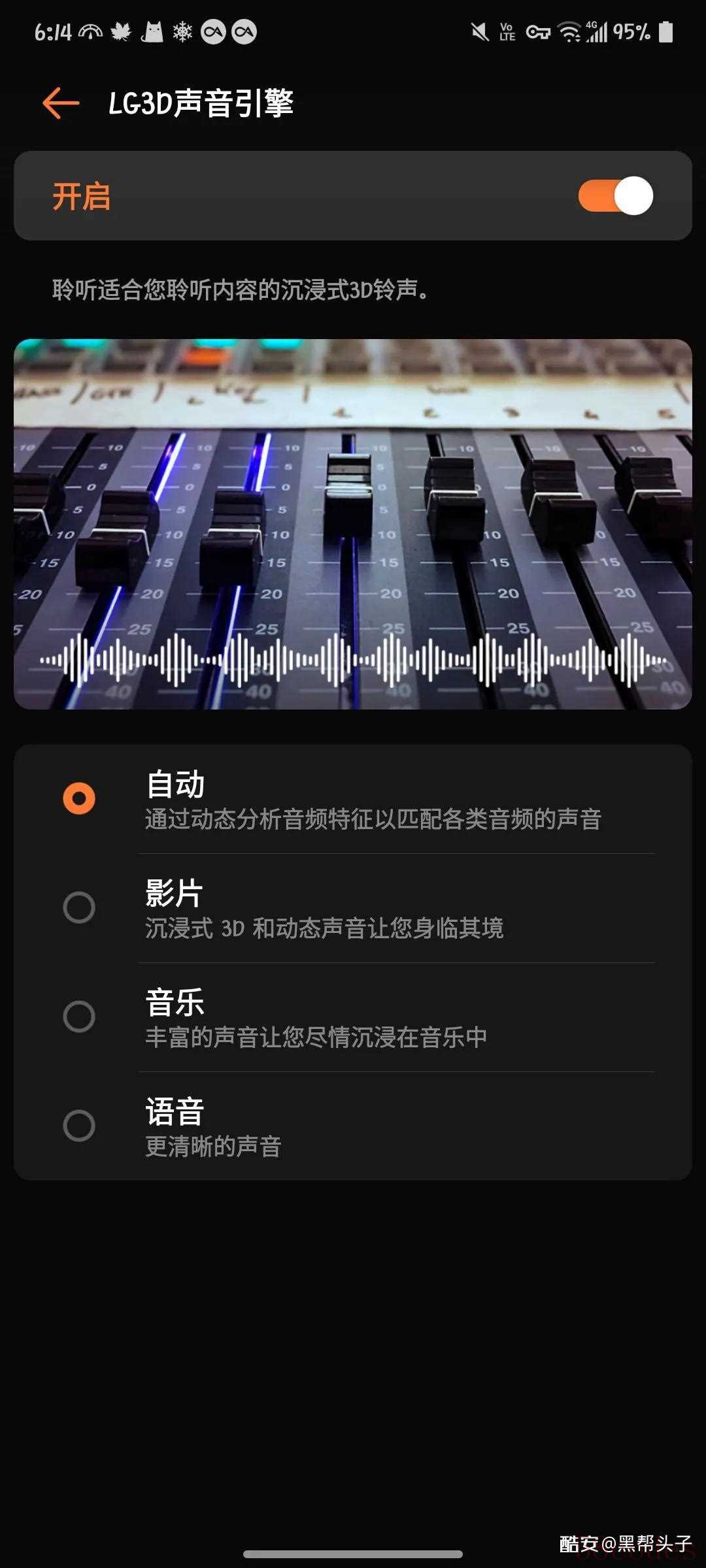
Task: Turn off the 开启 sound engine switch
Action: [615, 196]
